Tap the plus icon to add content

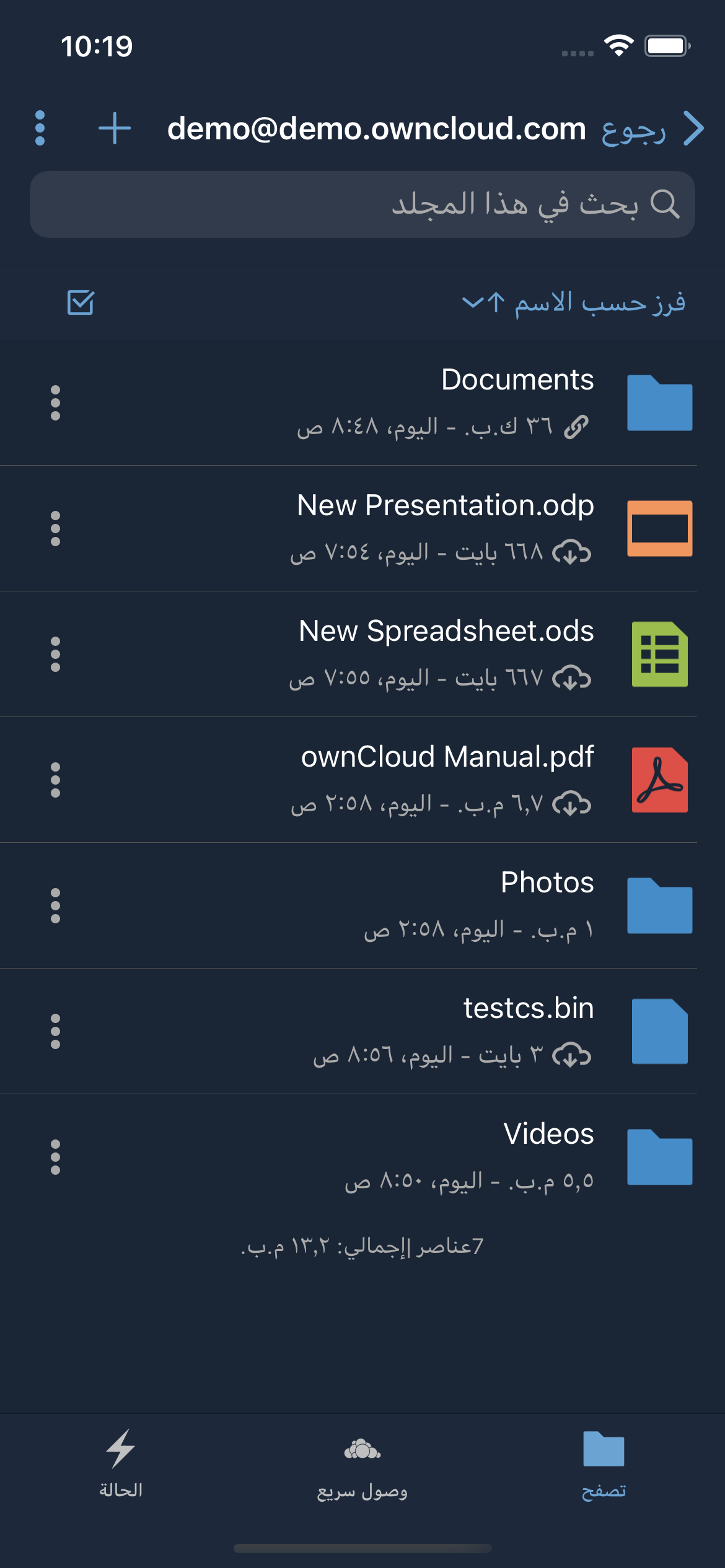115,128
